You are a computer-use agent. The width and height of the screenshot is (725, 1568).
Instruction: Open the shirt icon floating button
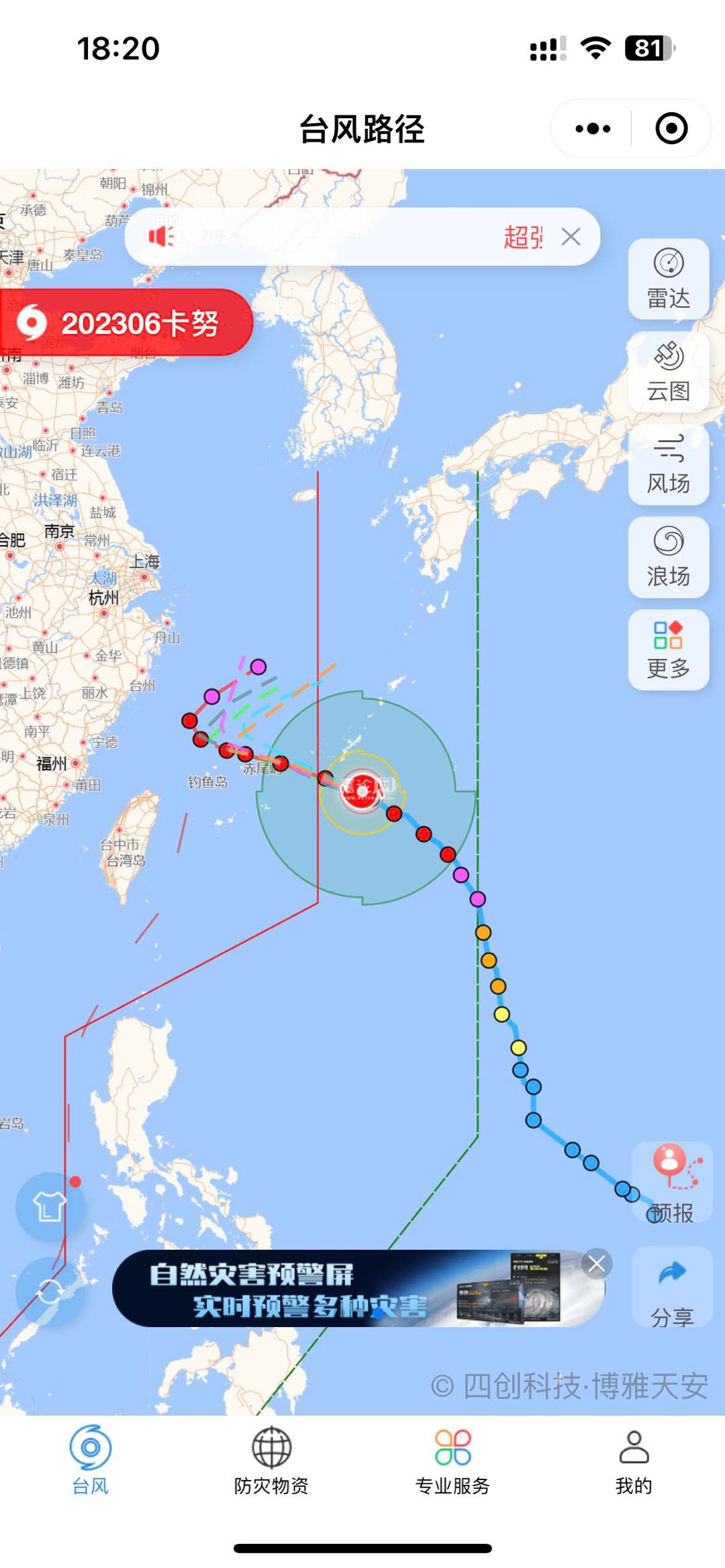tap(50, 1207)
